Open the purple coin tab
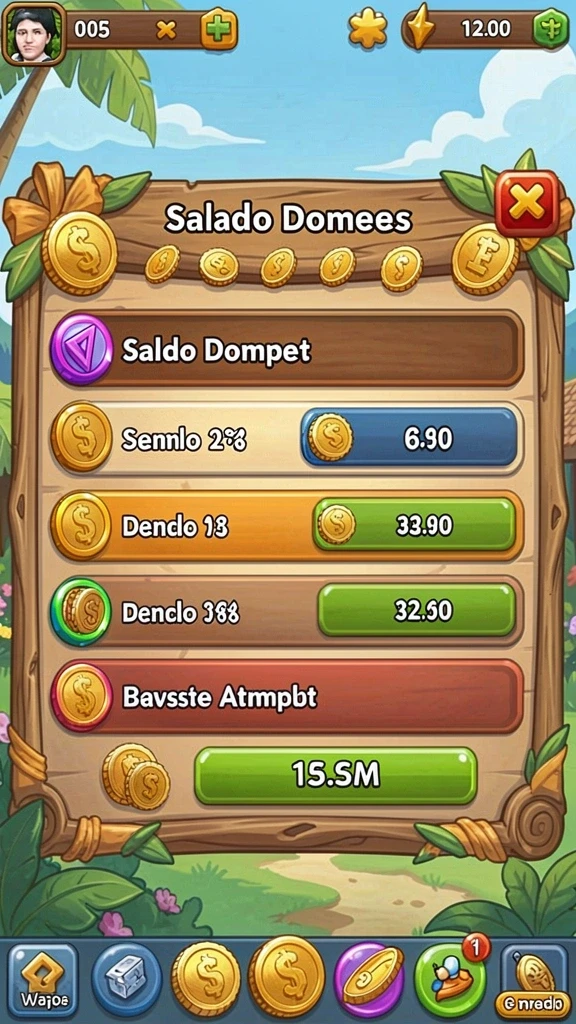 point(369,979)
